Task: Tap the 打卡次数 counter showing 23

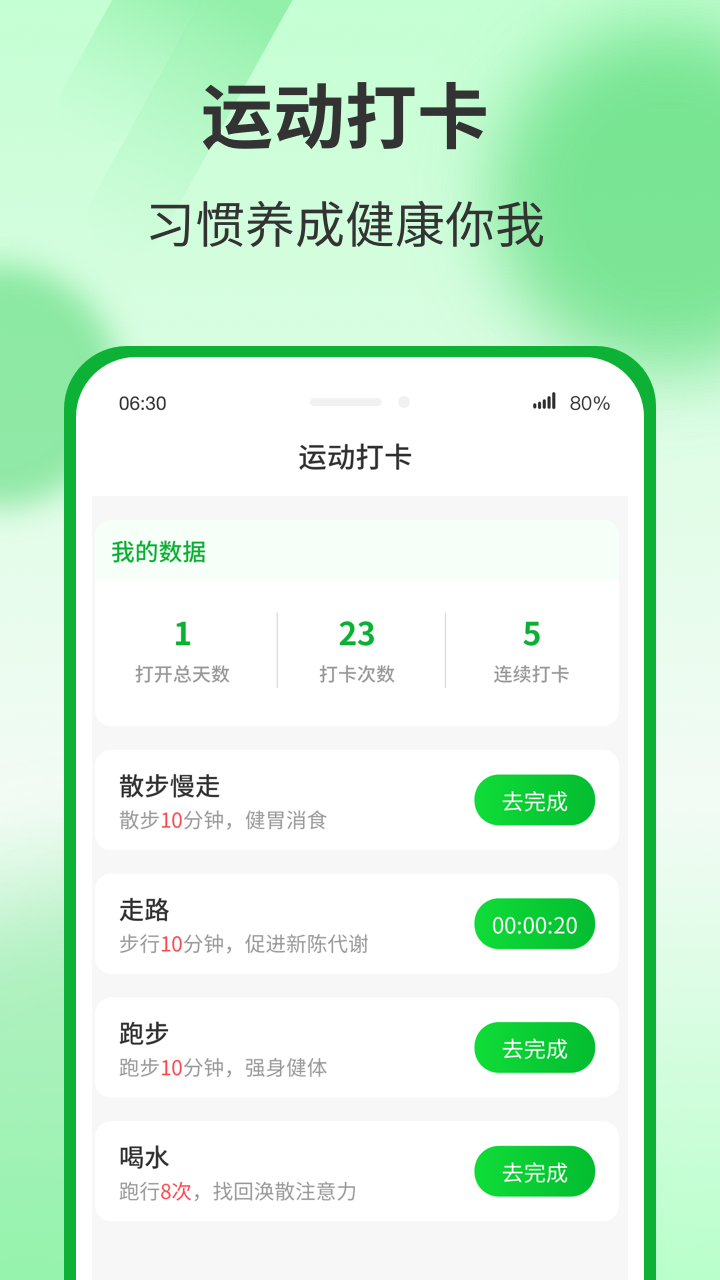Action: coord(357,650)
